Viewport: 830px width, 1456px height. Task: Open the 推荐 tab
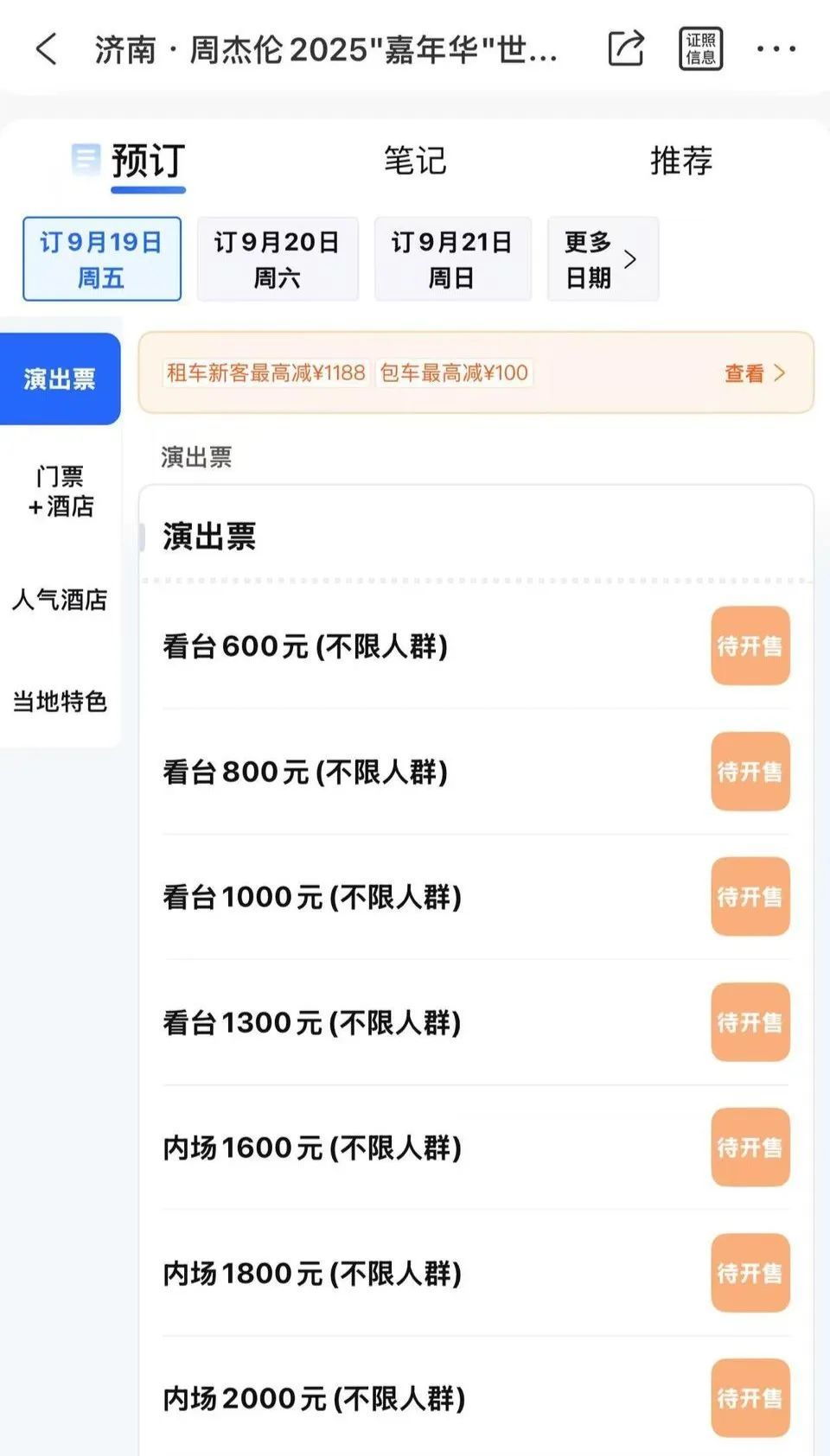click(680, 161)
